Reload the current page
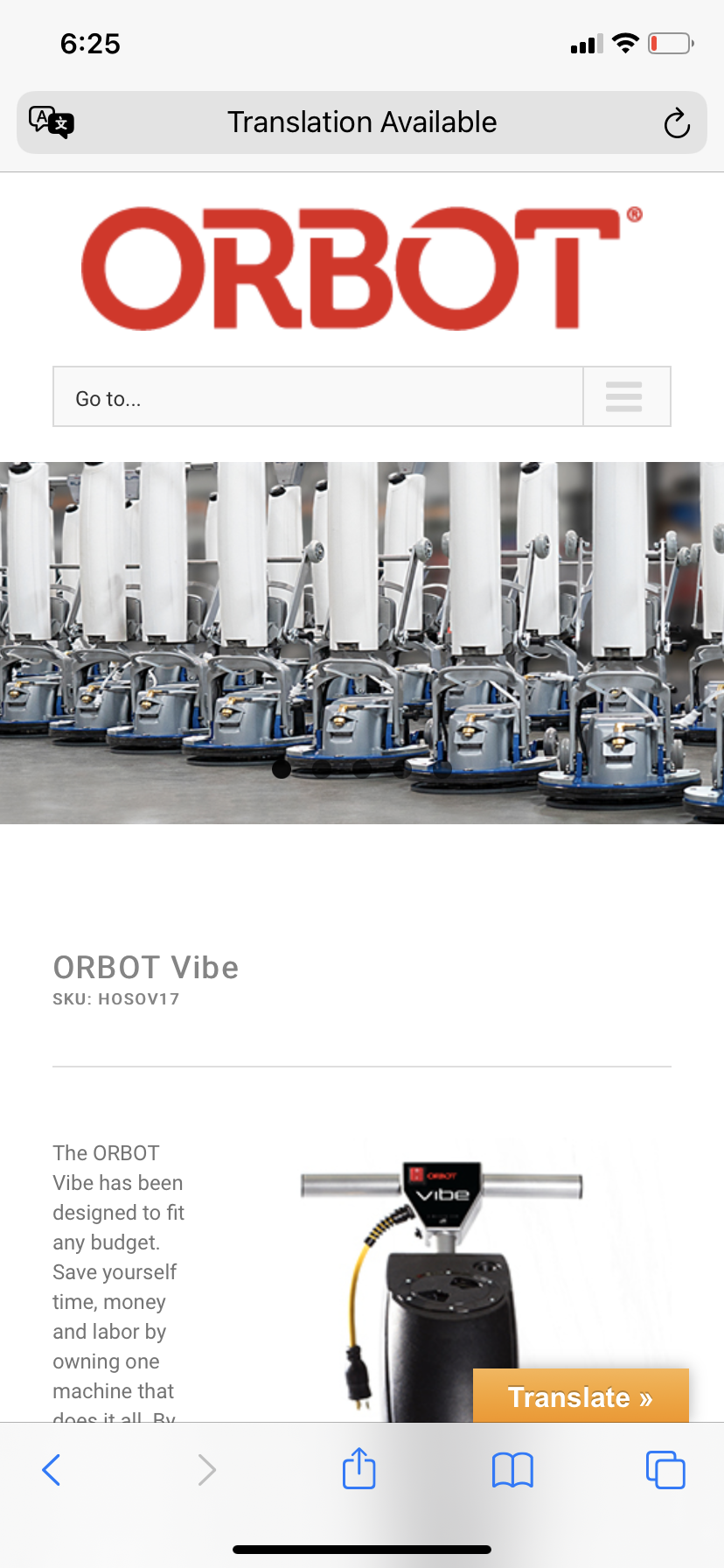 coord(676,123)
